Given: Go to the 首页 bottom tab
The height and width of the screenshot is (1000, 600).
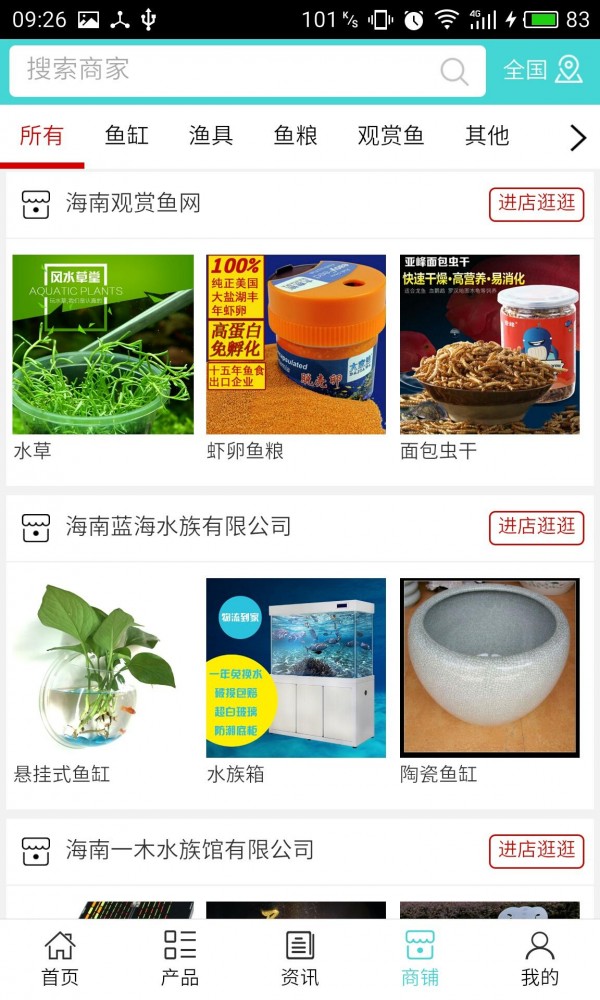Looking at the screenshot, I should point(60,959).
